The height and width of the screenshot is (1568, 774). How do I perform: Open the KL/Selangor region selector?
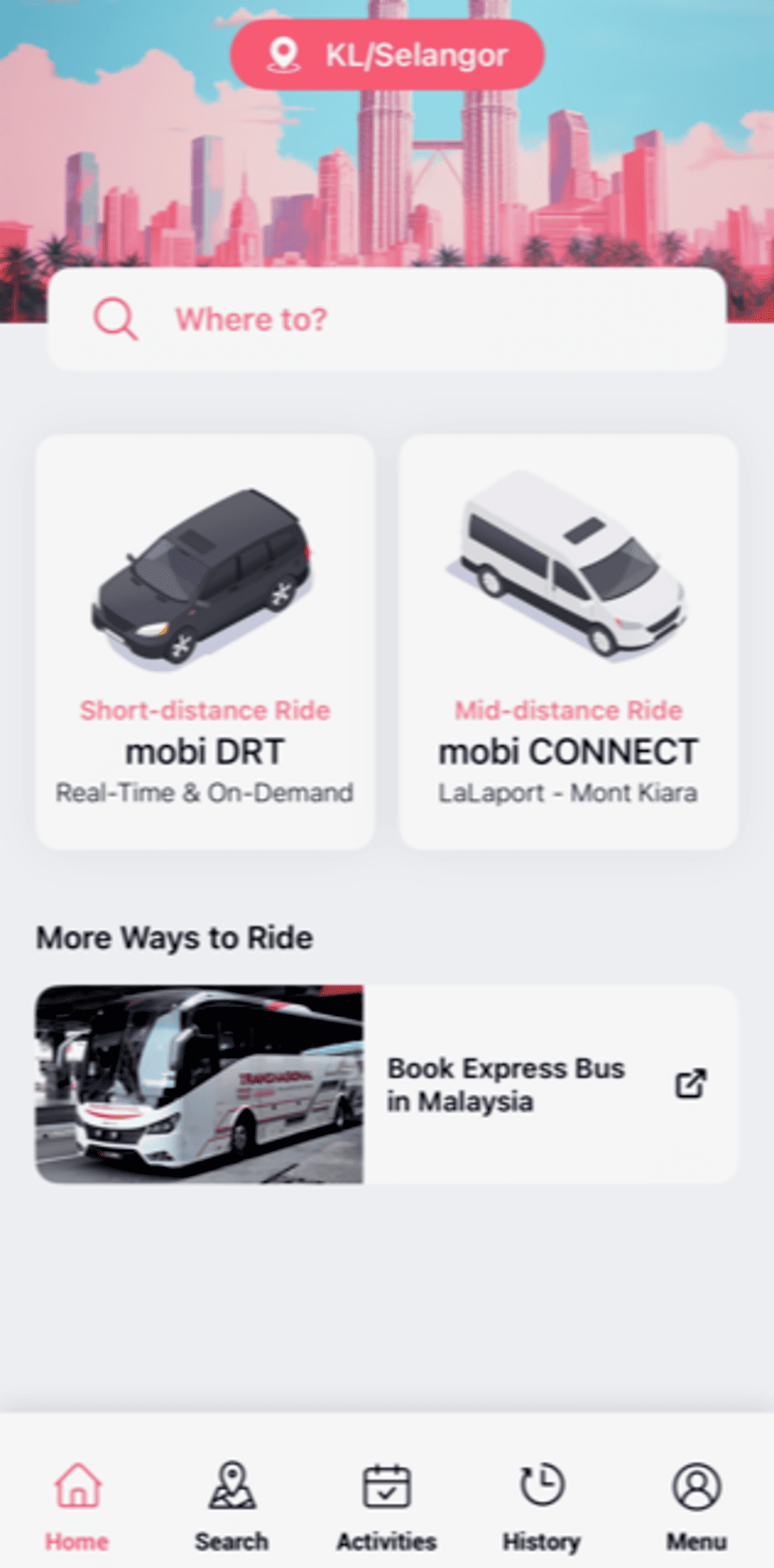(387, 55)
